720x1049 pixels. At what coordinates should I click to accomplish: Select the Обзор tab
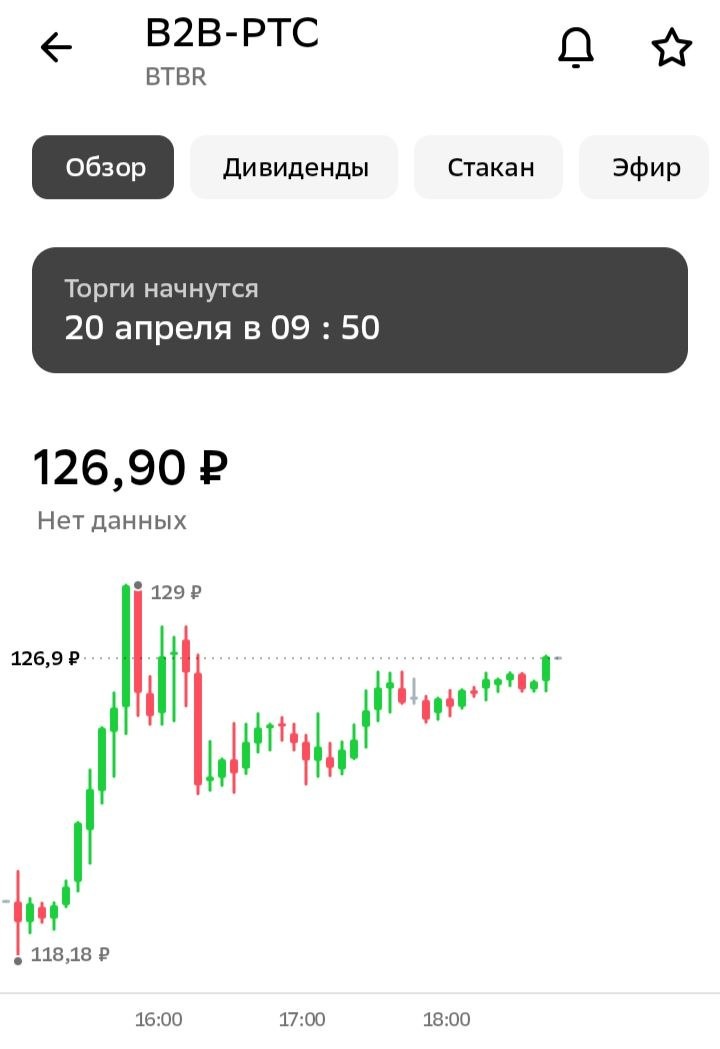tap(104, 167)
